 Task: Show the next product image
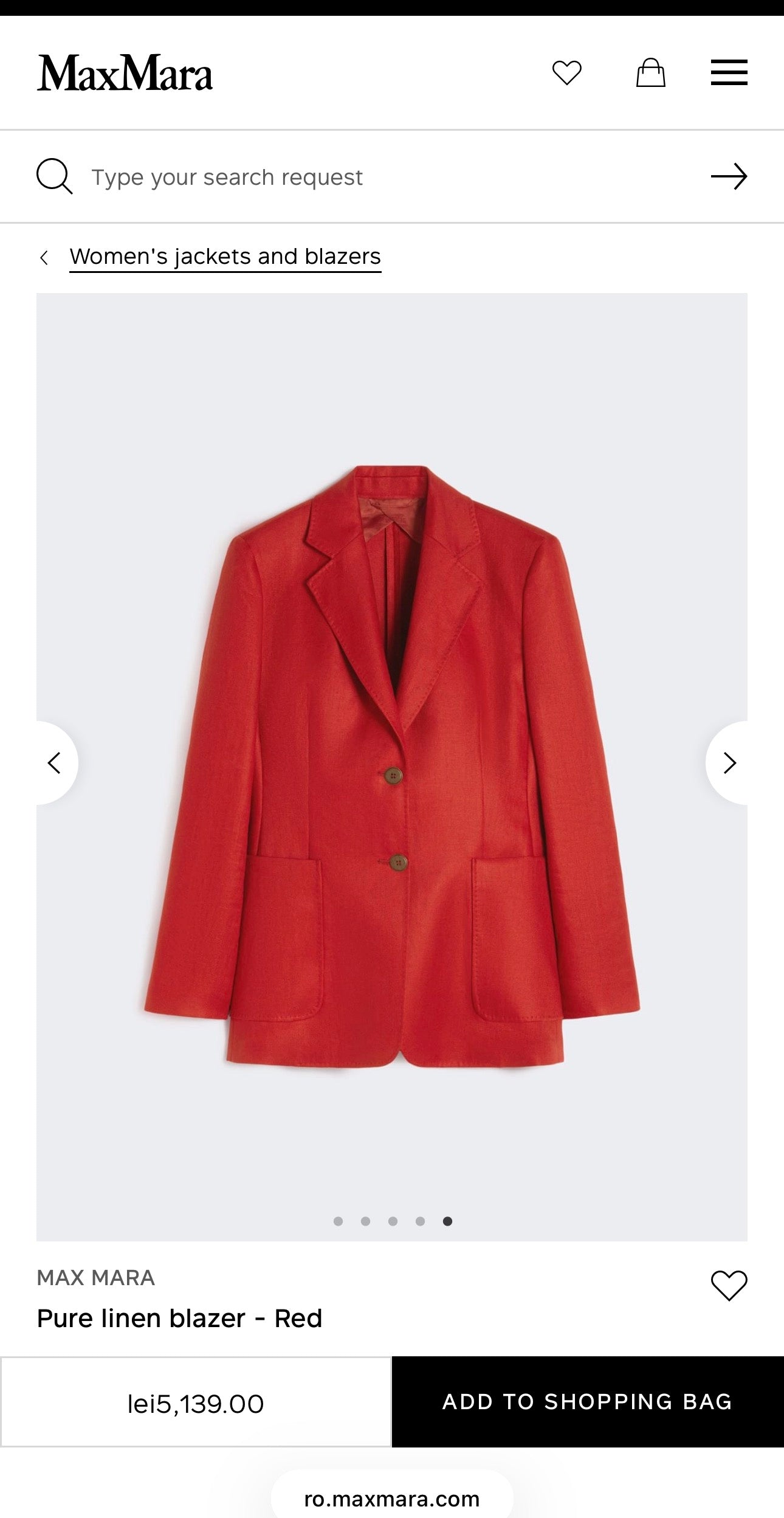click(727, 763)
